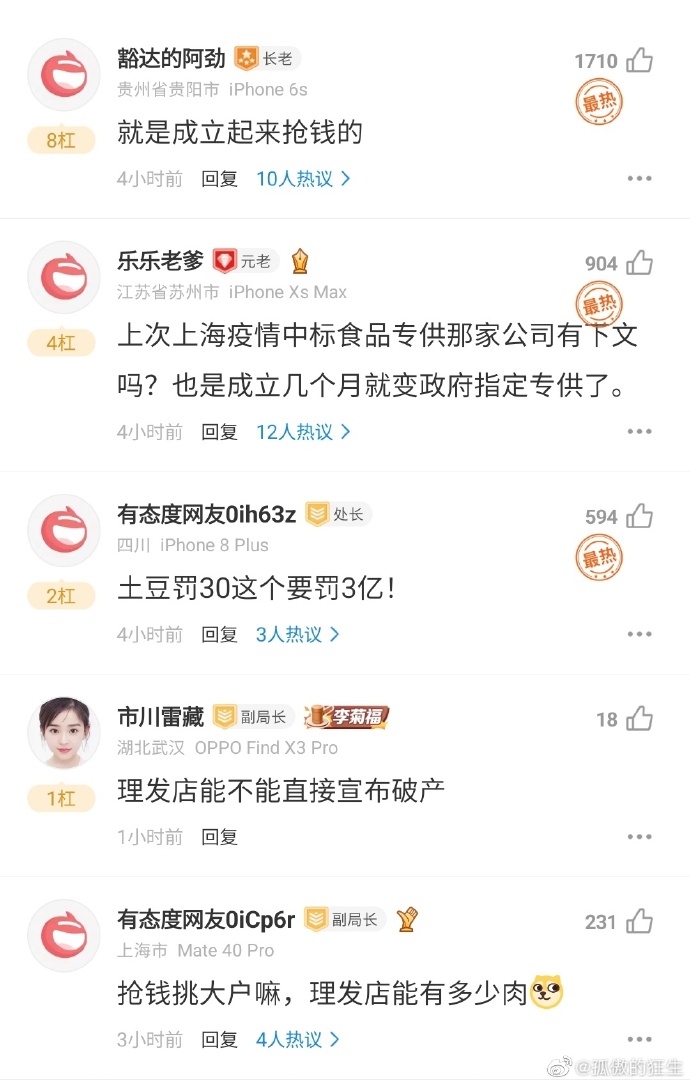Reply to 乐乐老爹's comment
The height and width of the screenshot is (1084, 690).
[x=219, y=432]
